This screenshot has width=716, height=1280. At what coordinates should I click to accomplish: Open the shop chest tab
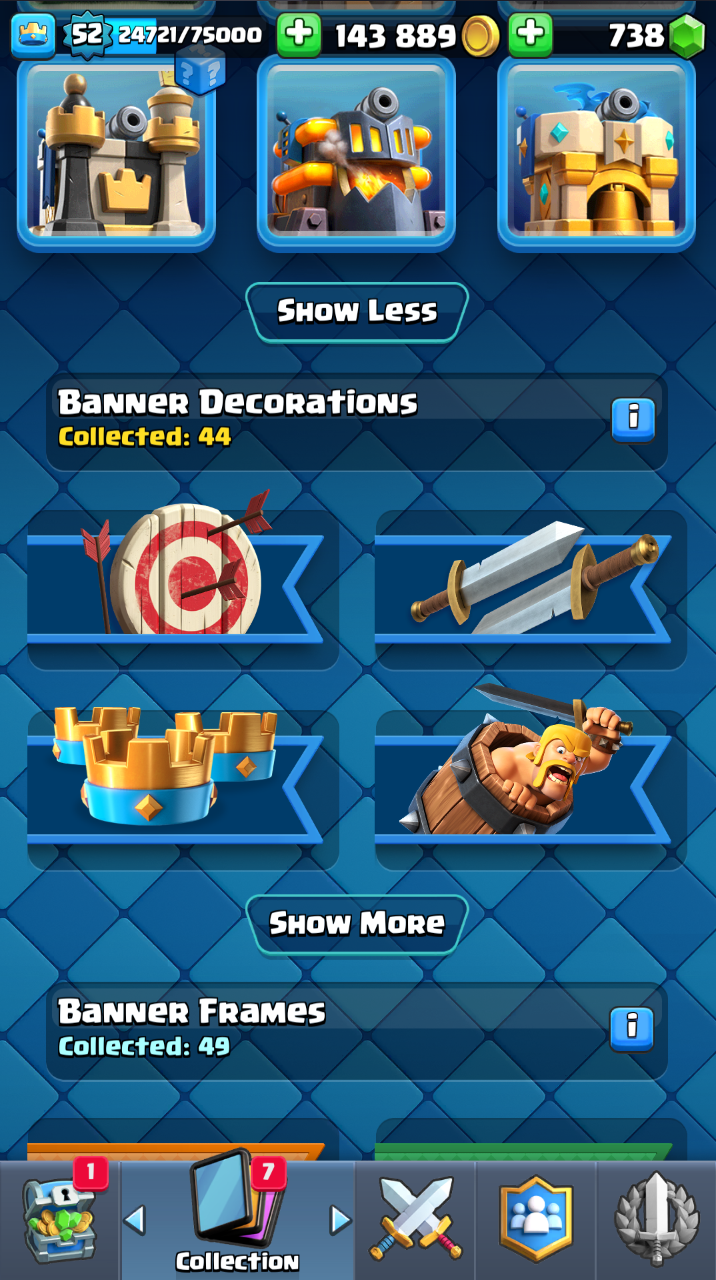click(60, 1220)
